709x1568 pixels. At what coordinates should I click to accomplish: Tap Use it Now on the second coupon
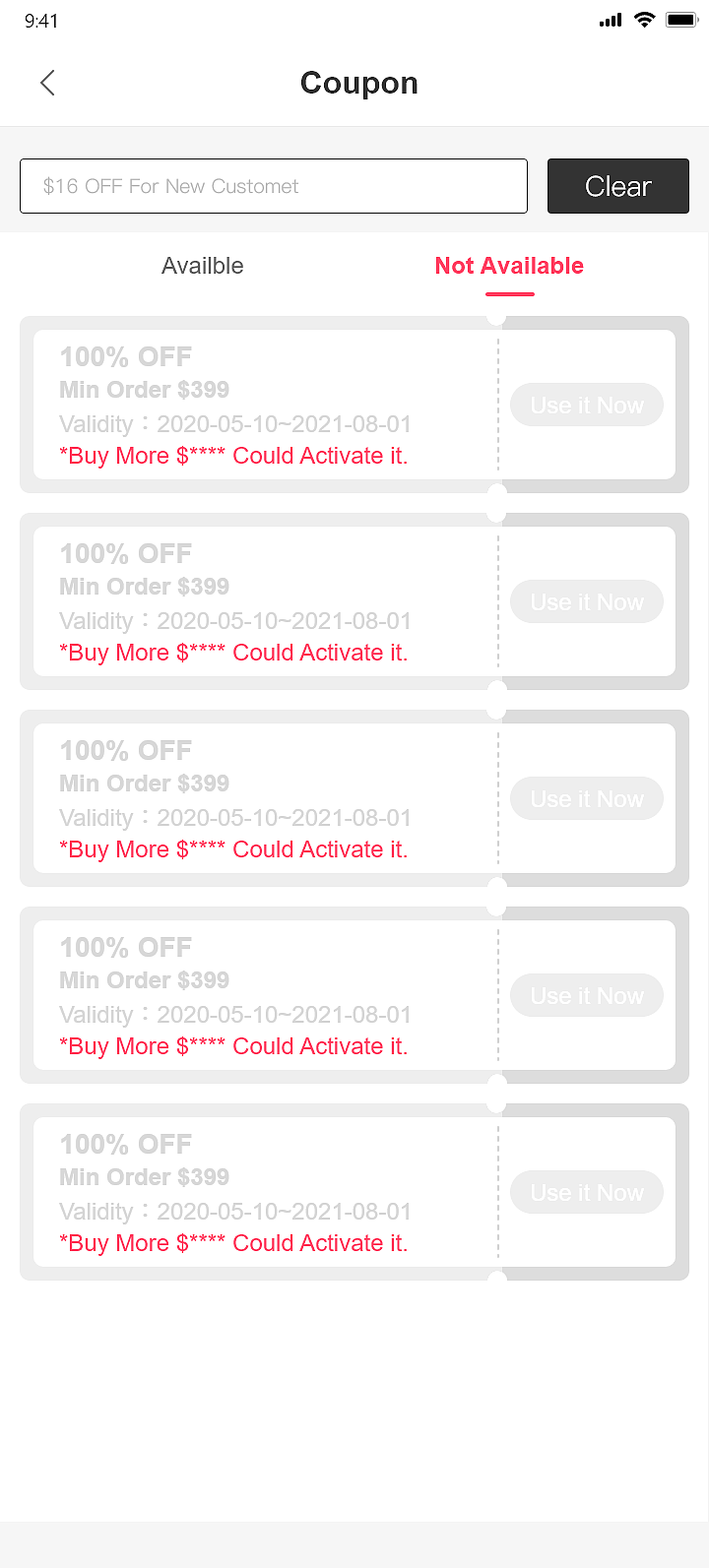point(587,601)
